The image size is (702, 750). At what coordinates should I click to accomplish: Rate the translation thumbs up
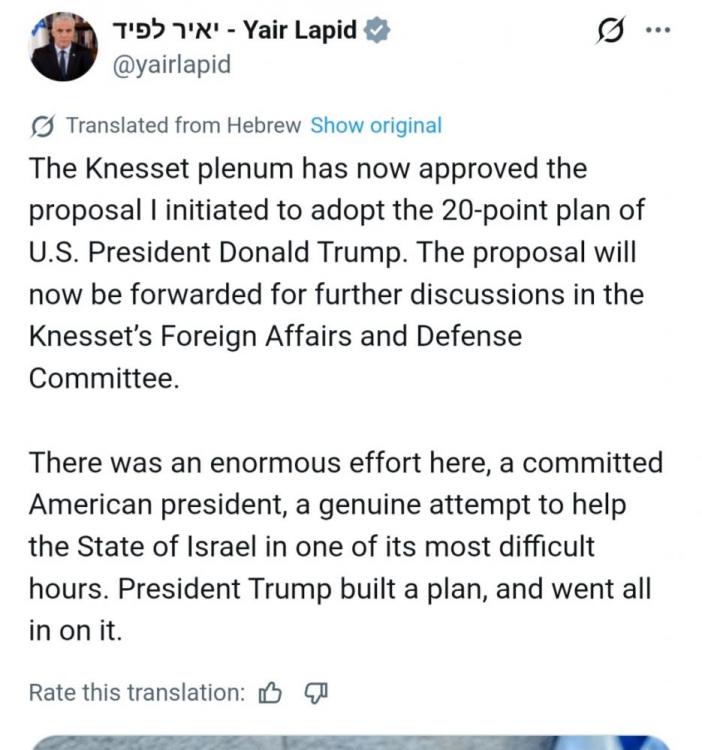tap(270, 692)
